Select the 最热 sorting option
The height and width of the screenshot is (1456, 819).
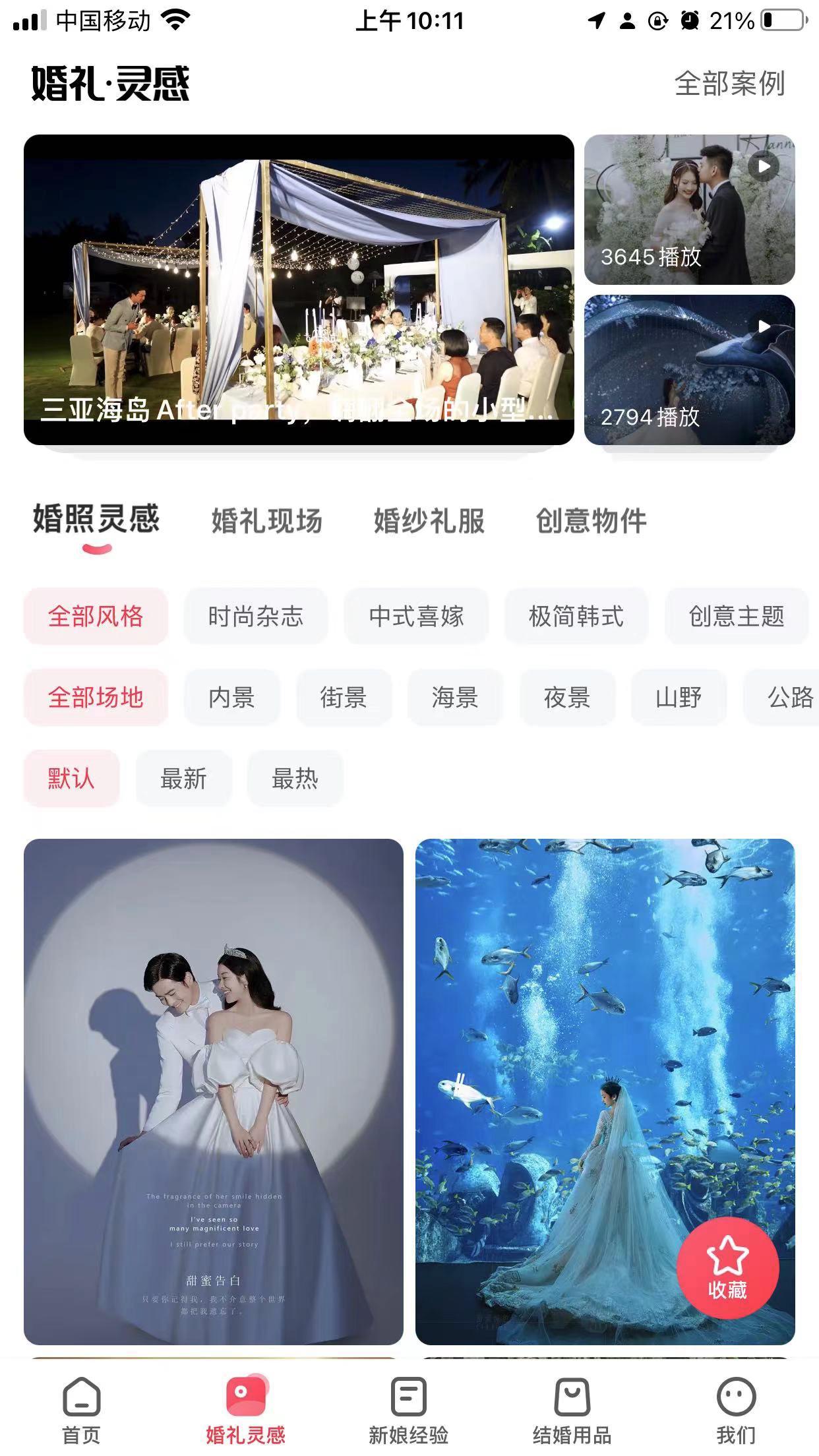pyautogui.click(x=294, y=779)
